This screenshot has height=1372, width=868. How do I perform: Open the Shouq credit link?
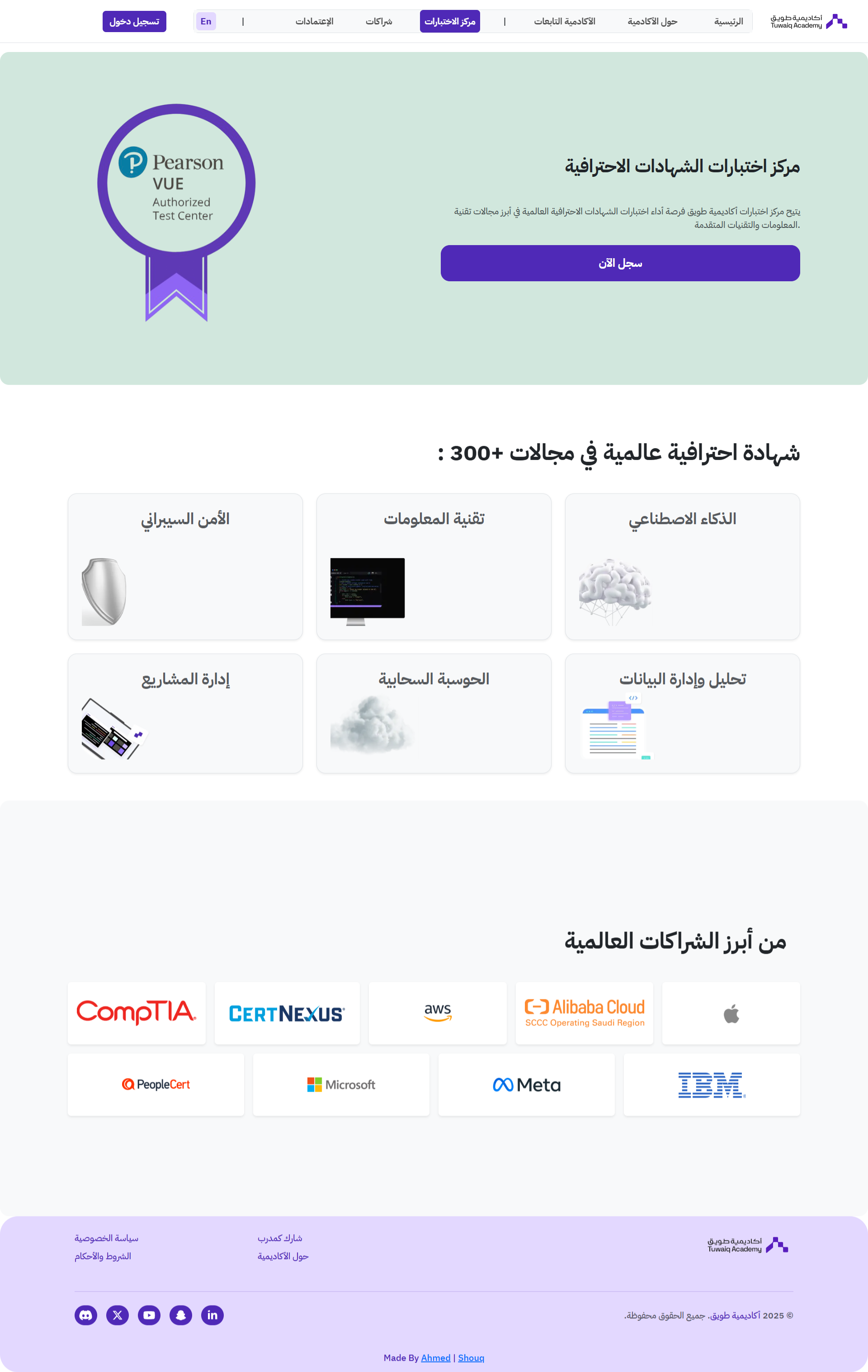click(x=471, y=1358)
